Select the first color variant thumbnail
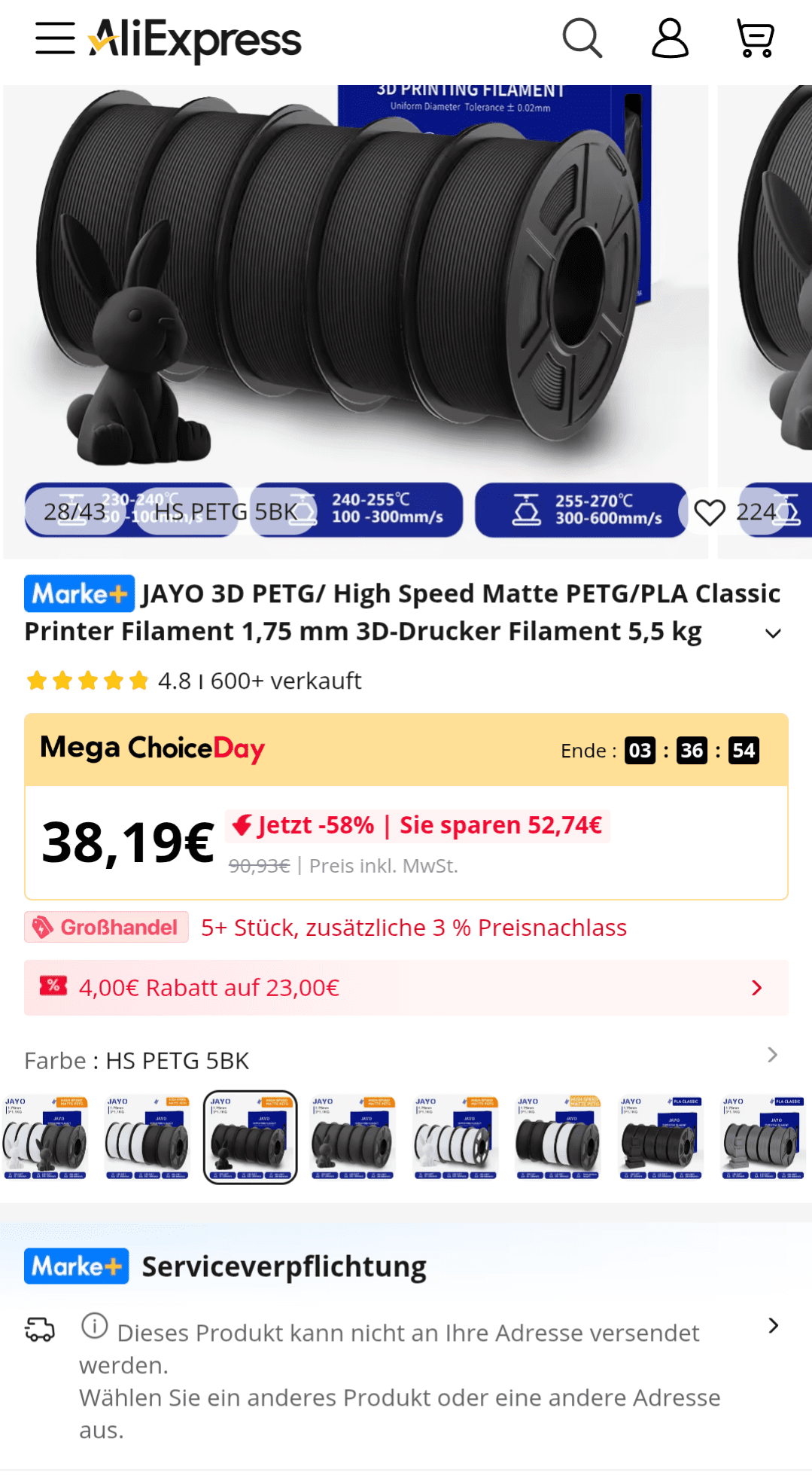This screenshot has height=1478, width=812. coord(45,1137)
